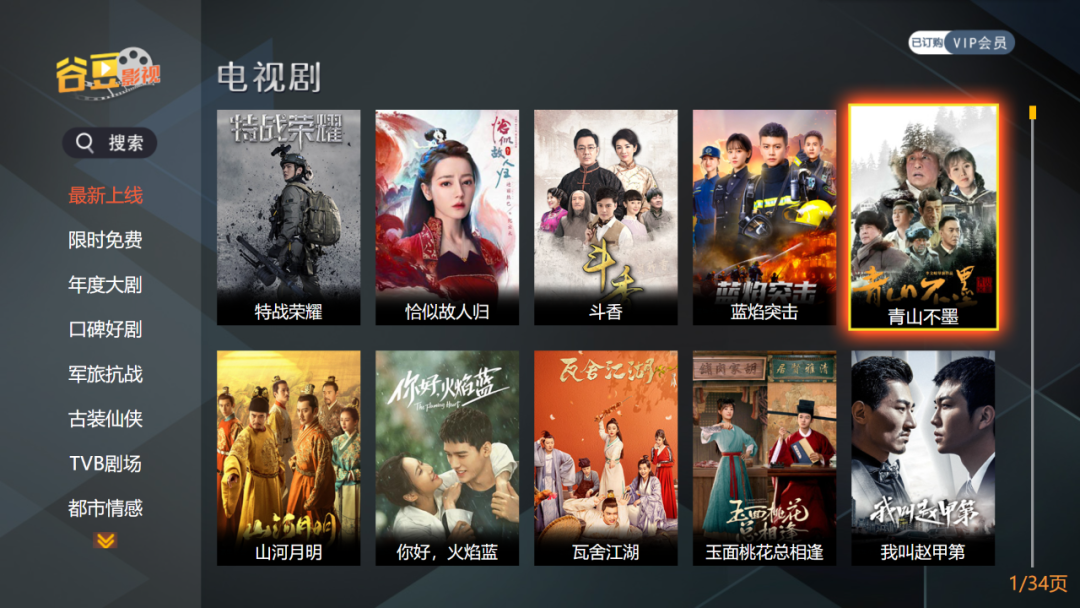Open the drama 瓦舍江湖
Viewport: 1080px width, 608px height.
click(605, 457)
